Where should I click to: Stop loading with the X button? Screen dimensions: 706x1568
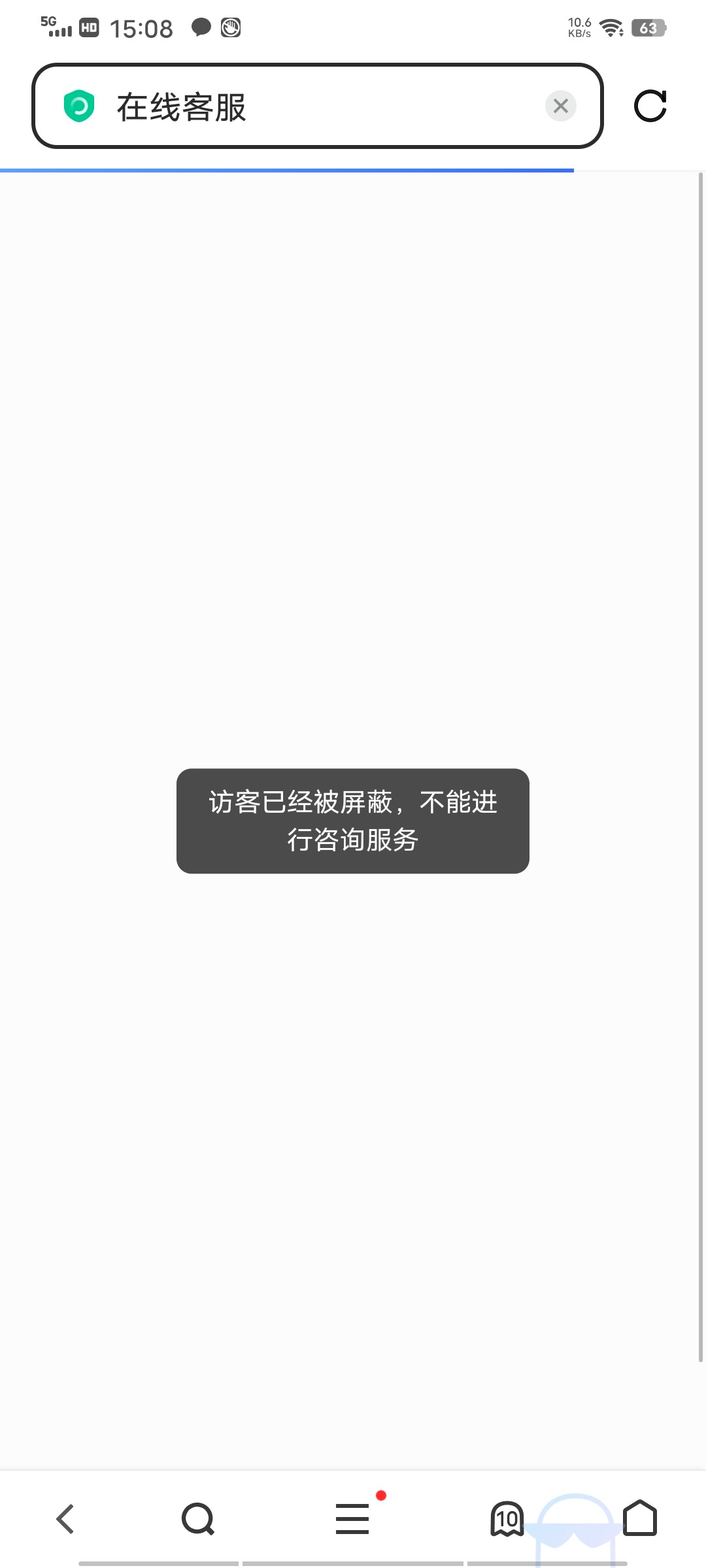560,106
